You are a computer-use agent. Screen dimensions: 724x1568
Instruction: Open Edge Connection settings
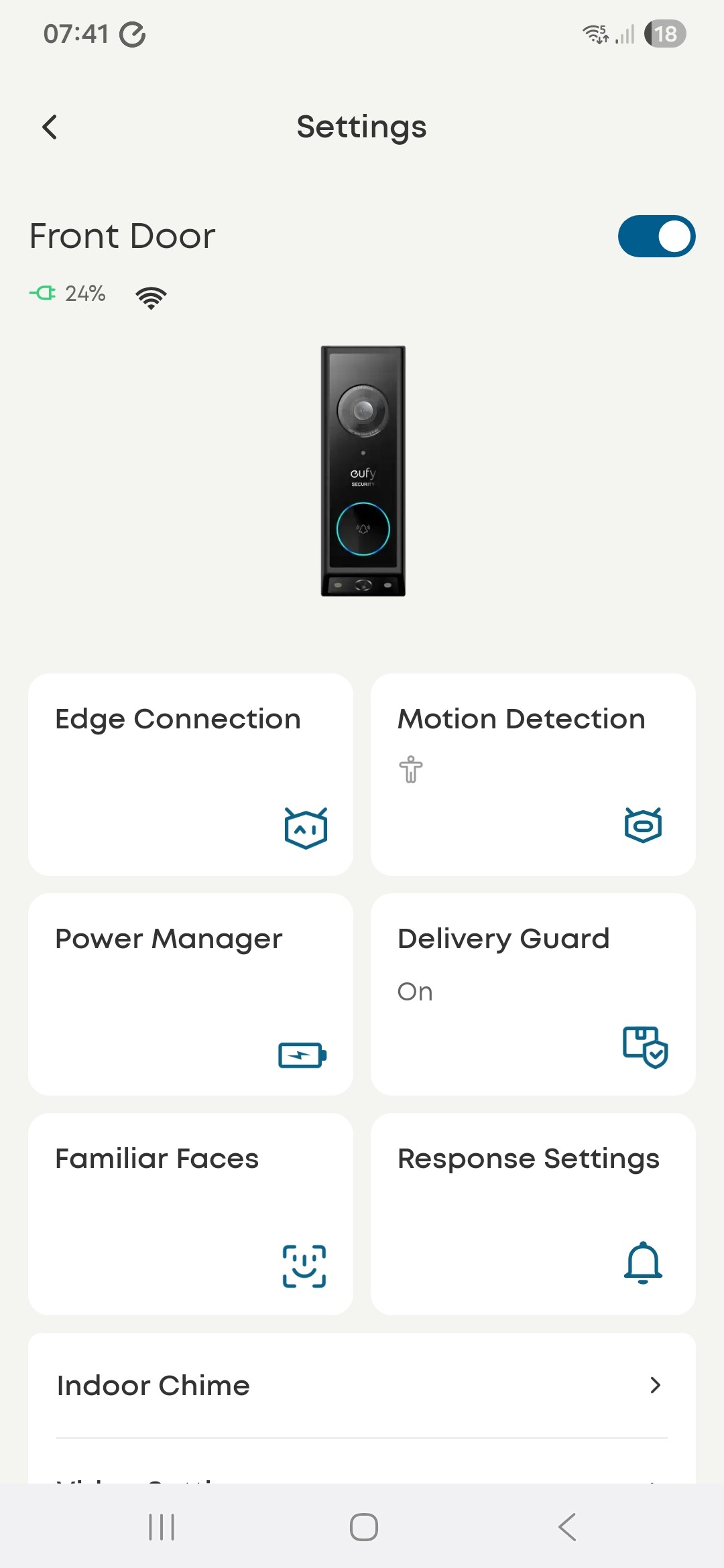point(190,774)
